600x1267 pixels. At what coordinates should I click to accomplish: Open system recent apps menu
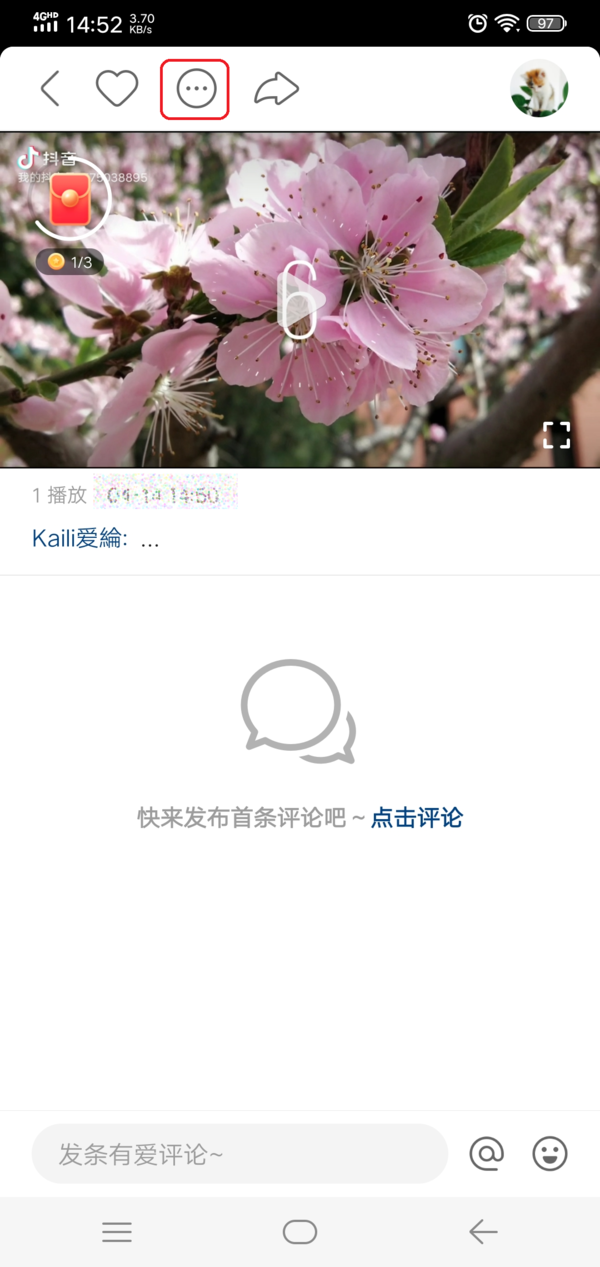(x=117, y=1232)
